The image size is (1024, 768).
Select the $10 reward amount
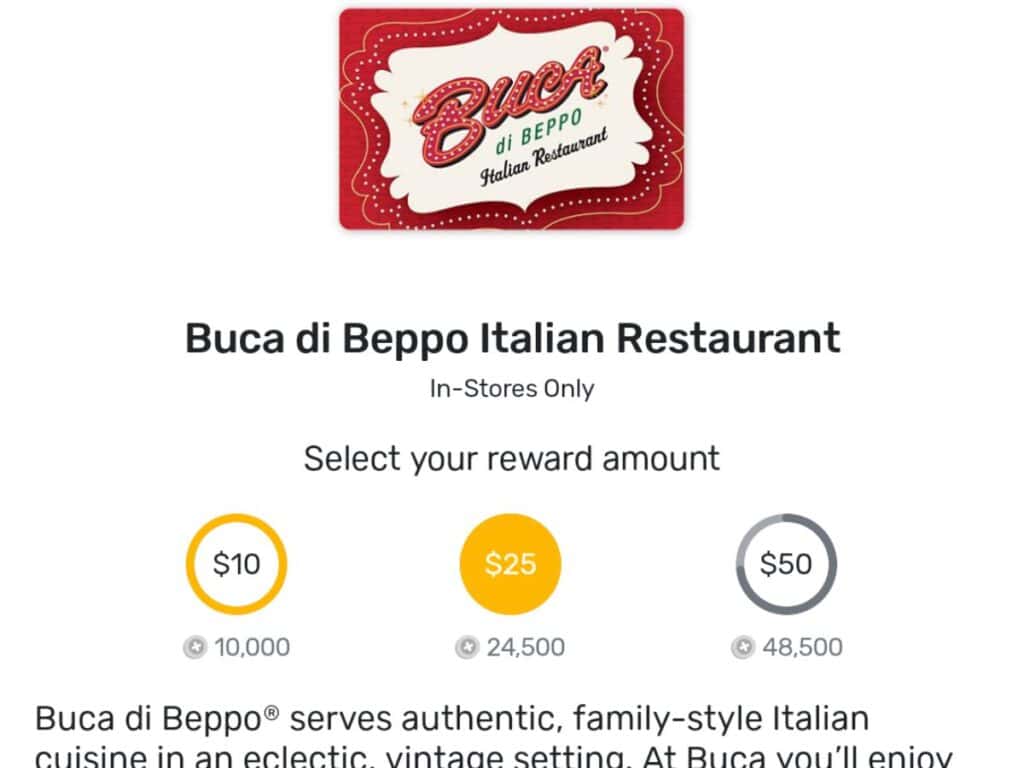(237, 565)
